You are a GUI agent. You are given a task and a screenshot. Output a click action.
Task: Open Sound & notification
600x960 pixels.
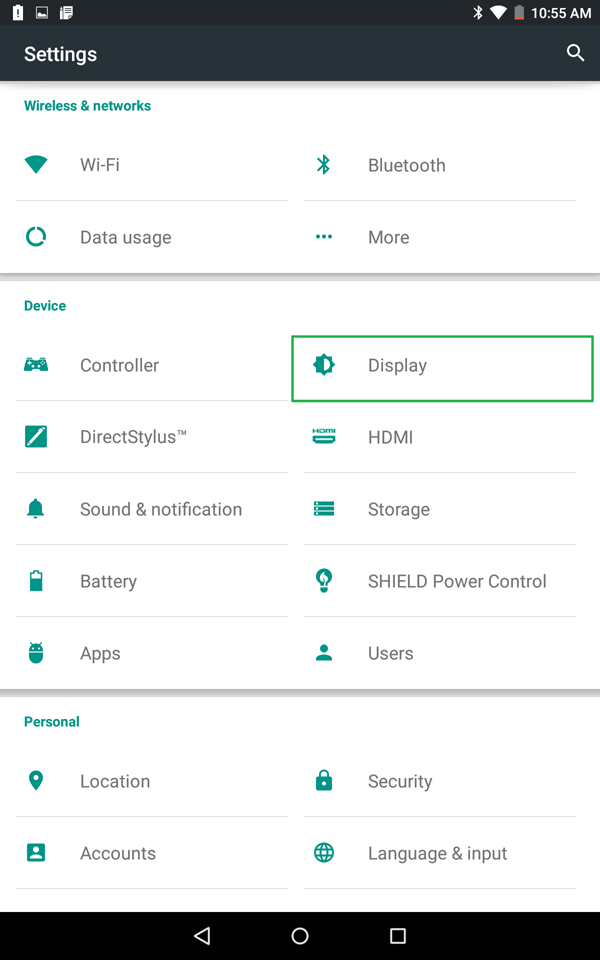pyautogui.click(x=152, y=509)
